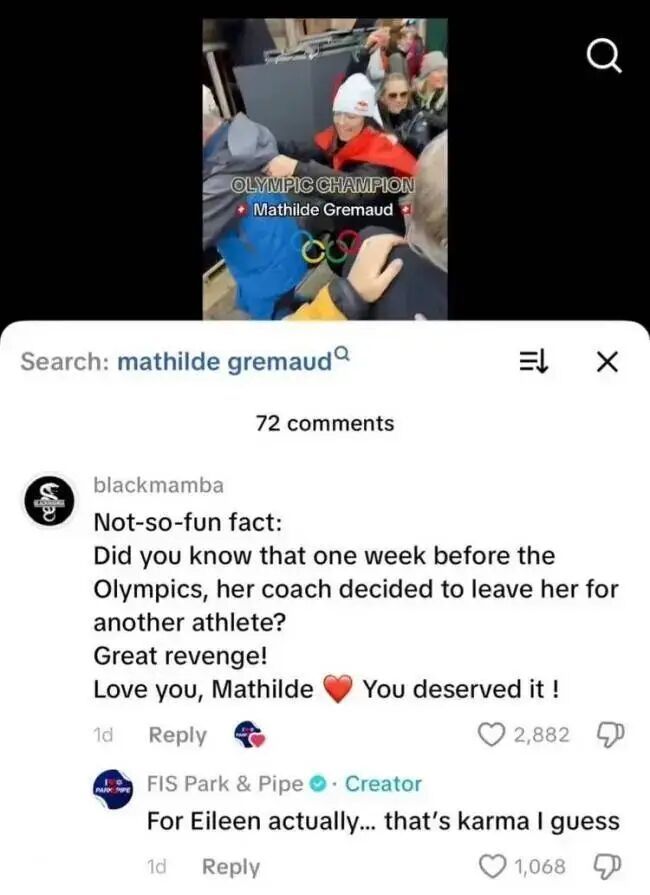Reply to blackmamba's comment
The height and width of the screenshot is (895, 650).
tap(177, 735)
